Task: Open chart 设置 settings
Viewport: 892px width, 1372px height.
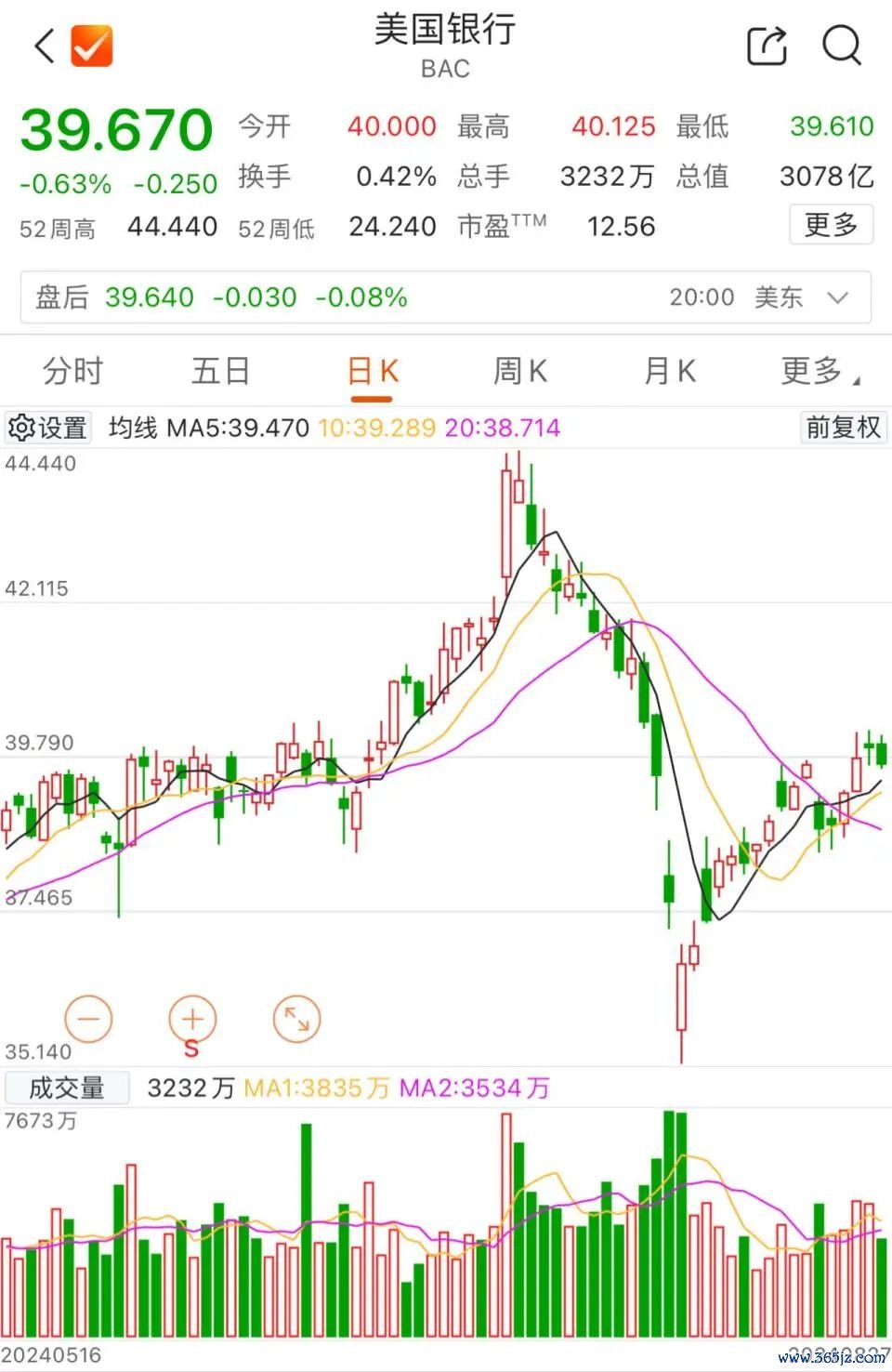Action: (48, 428)
